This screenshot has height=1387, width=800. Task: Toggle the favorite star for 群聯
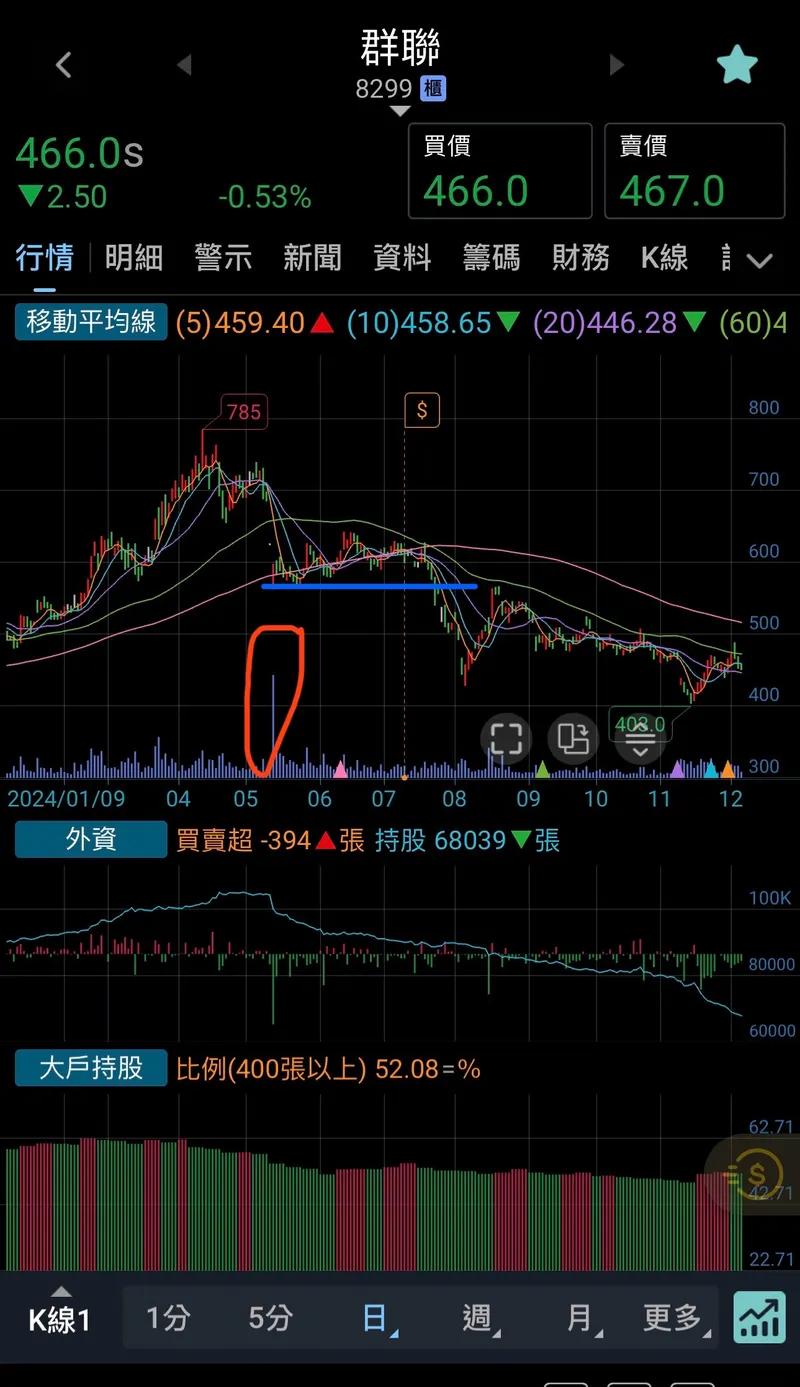coord(737,65)
